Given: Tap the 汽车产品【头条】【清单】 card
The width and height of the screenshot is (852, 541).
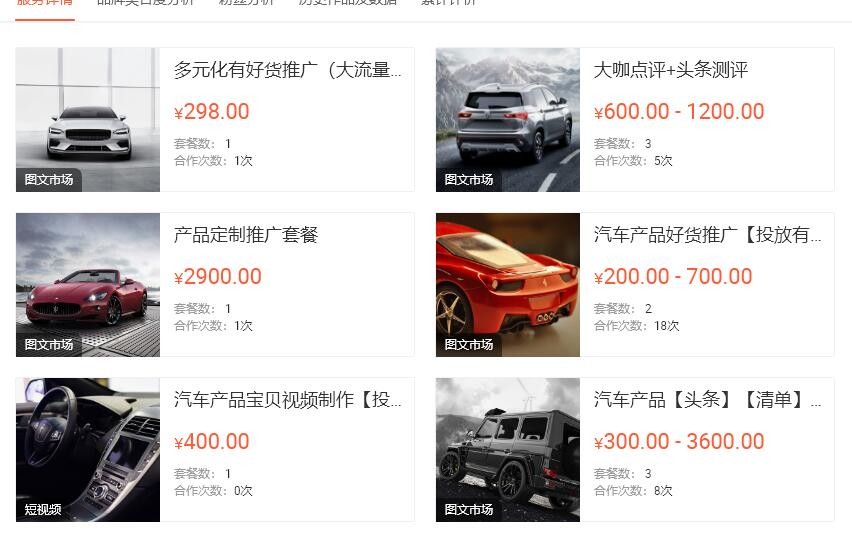Looking at the screenshot, I should (x=707, y=401).
